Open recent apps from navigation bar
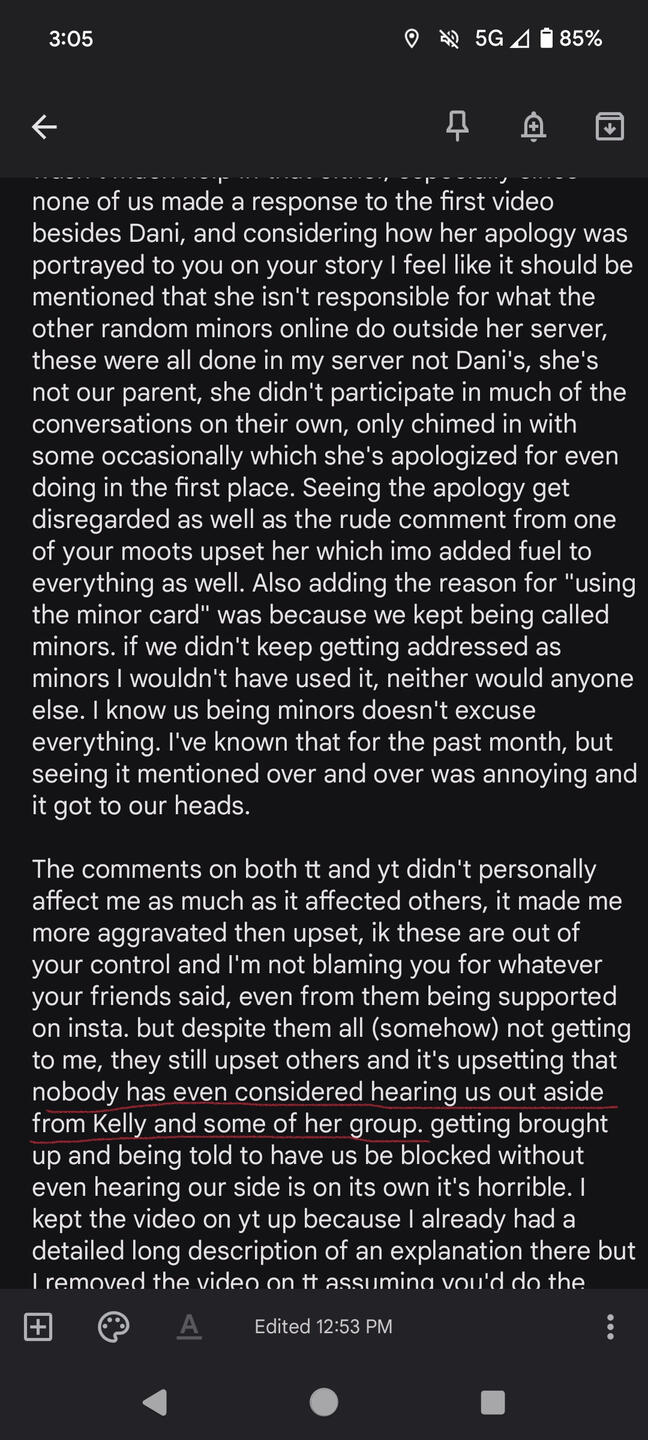 (492, 1402)
